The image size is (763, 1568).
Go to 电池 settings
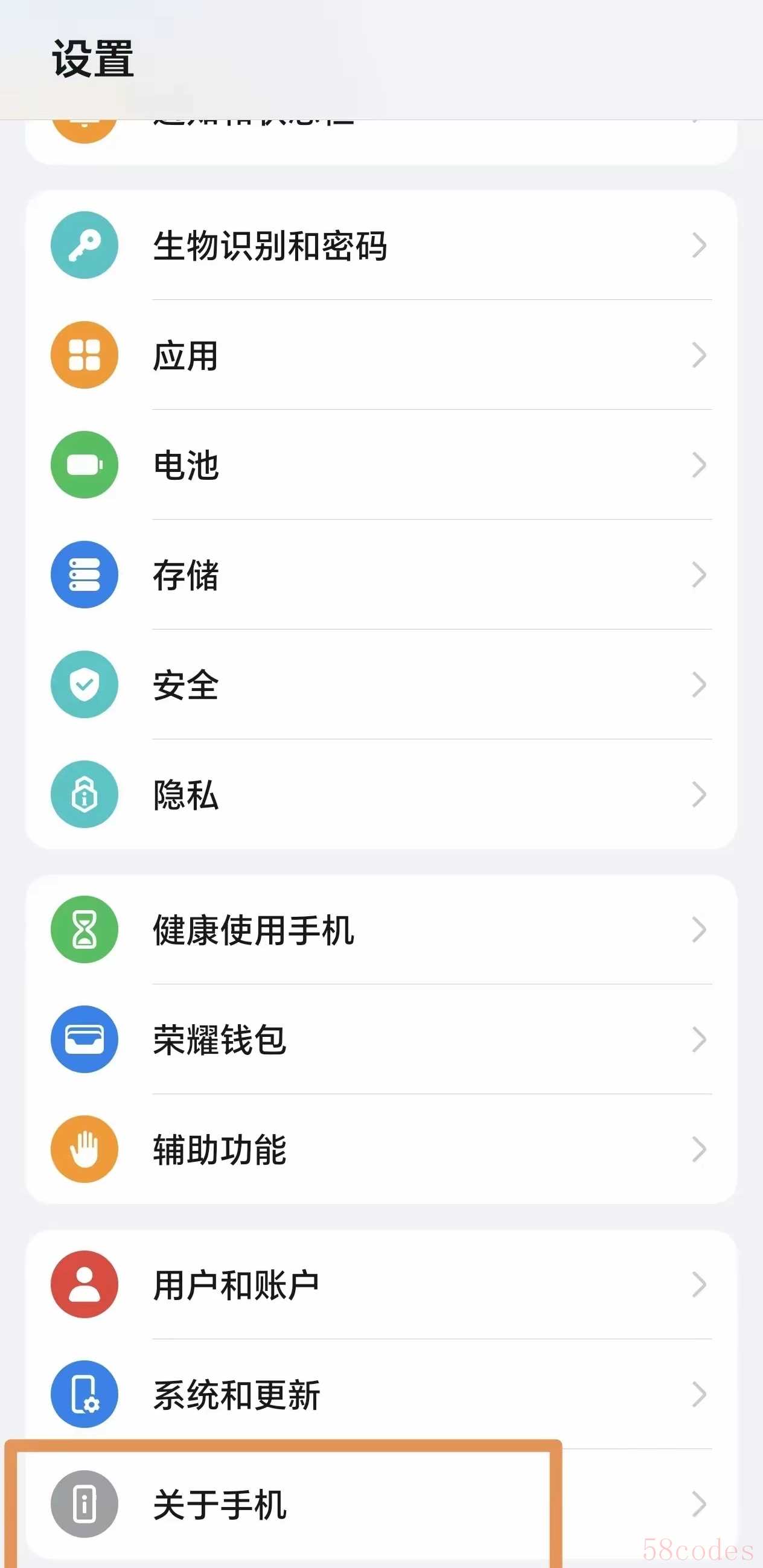click(381, 465)
